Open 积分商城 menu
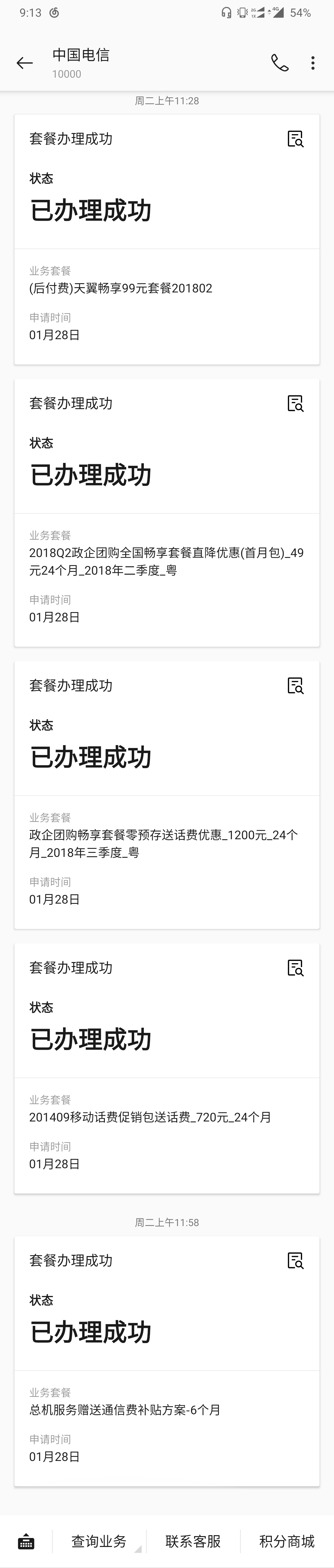Image resolution: width=334 pixels, height=1568 pixels. [287, 1541]
